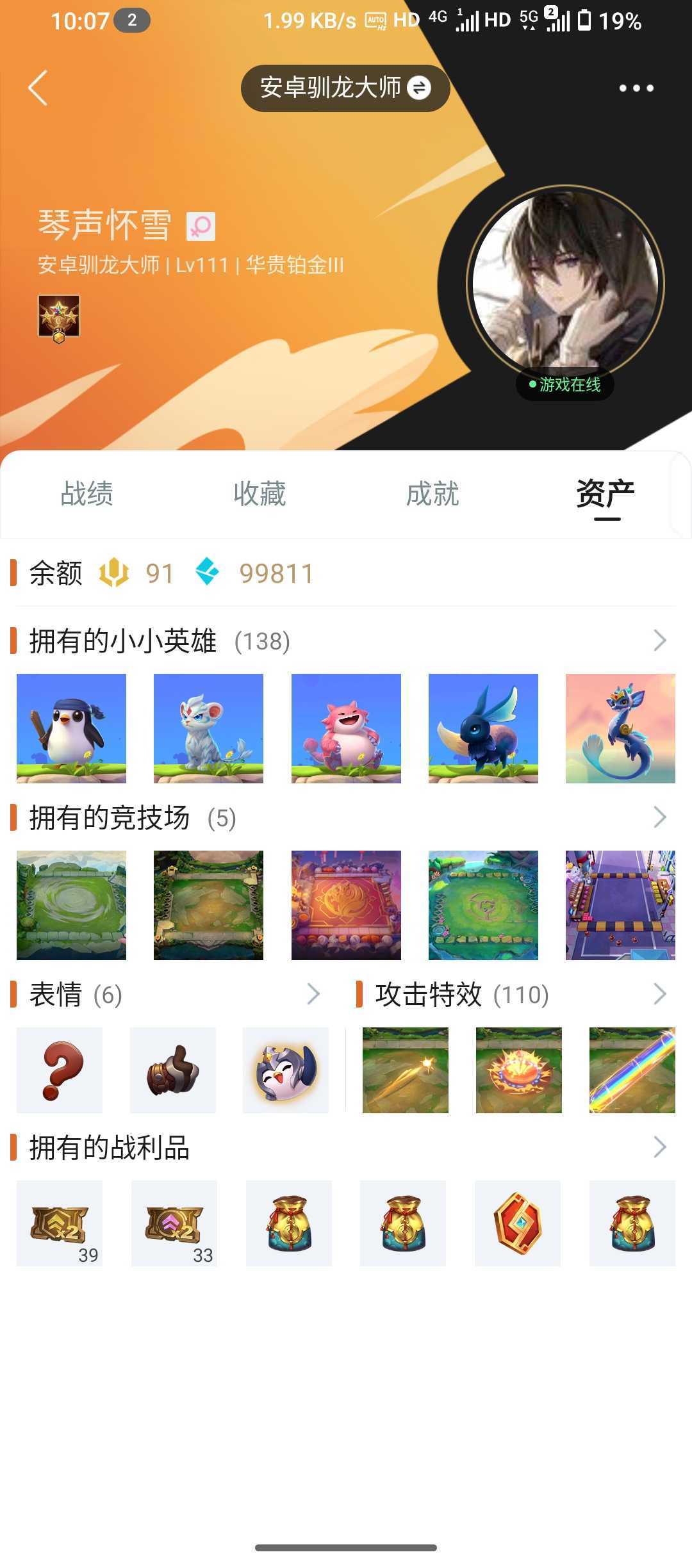The width and height of the screenshot is (692, 1568).
Task: Open the purple city street arena
Action: coord(620,905)
